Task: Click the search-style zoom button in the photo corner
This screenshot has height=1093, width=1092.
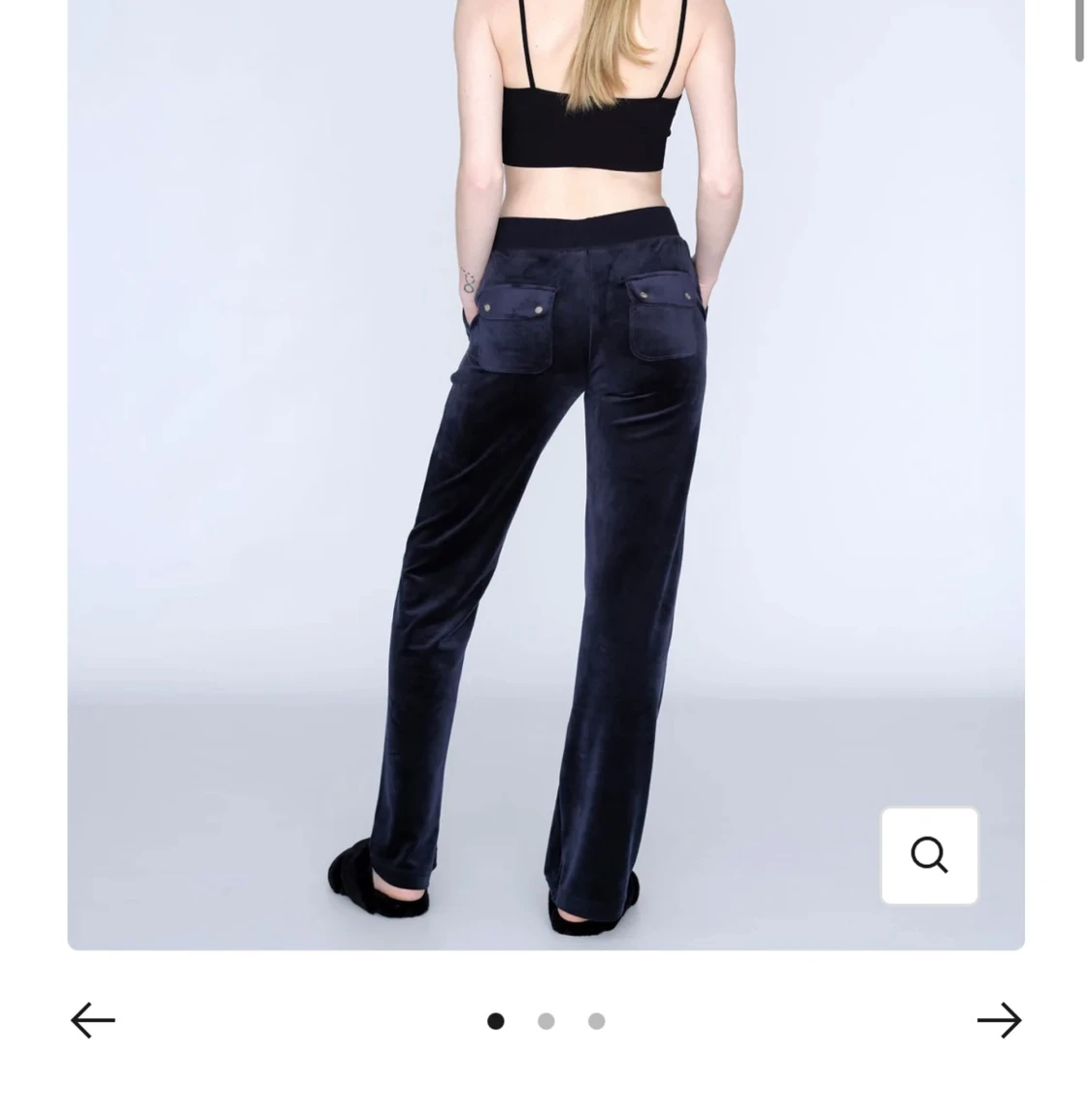Action: pyautogui.click(x=929, y=855)
